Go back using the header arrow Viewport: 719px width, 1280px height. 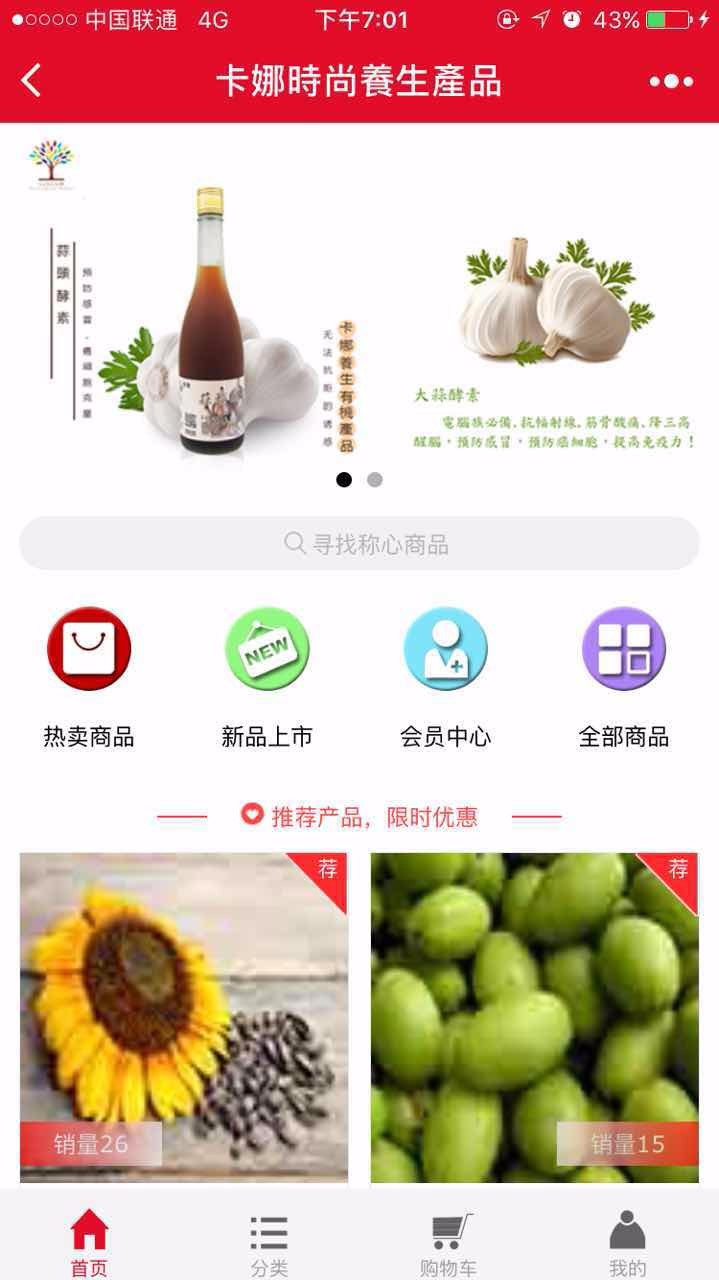tap(31, 80)
